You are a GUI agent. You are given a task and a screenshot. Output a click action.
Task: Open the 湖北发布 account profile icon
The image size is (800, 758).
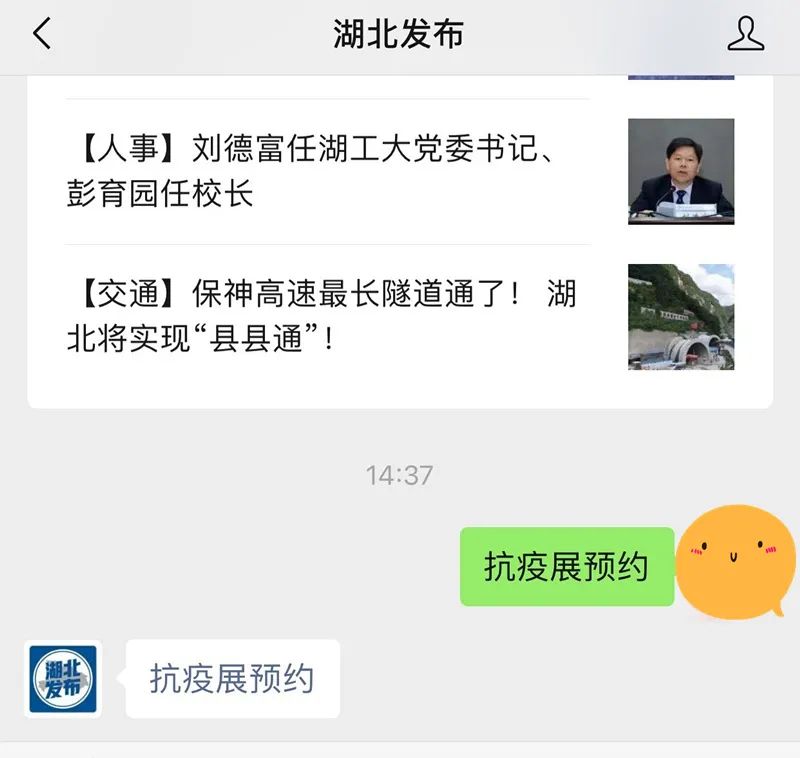coord(745,34)
